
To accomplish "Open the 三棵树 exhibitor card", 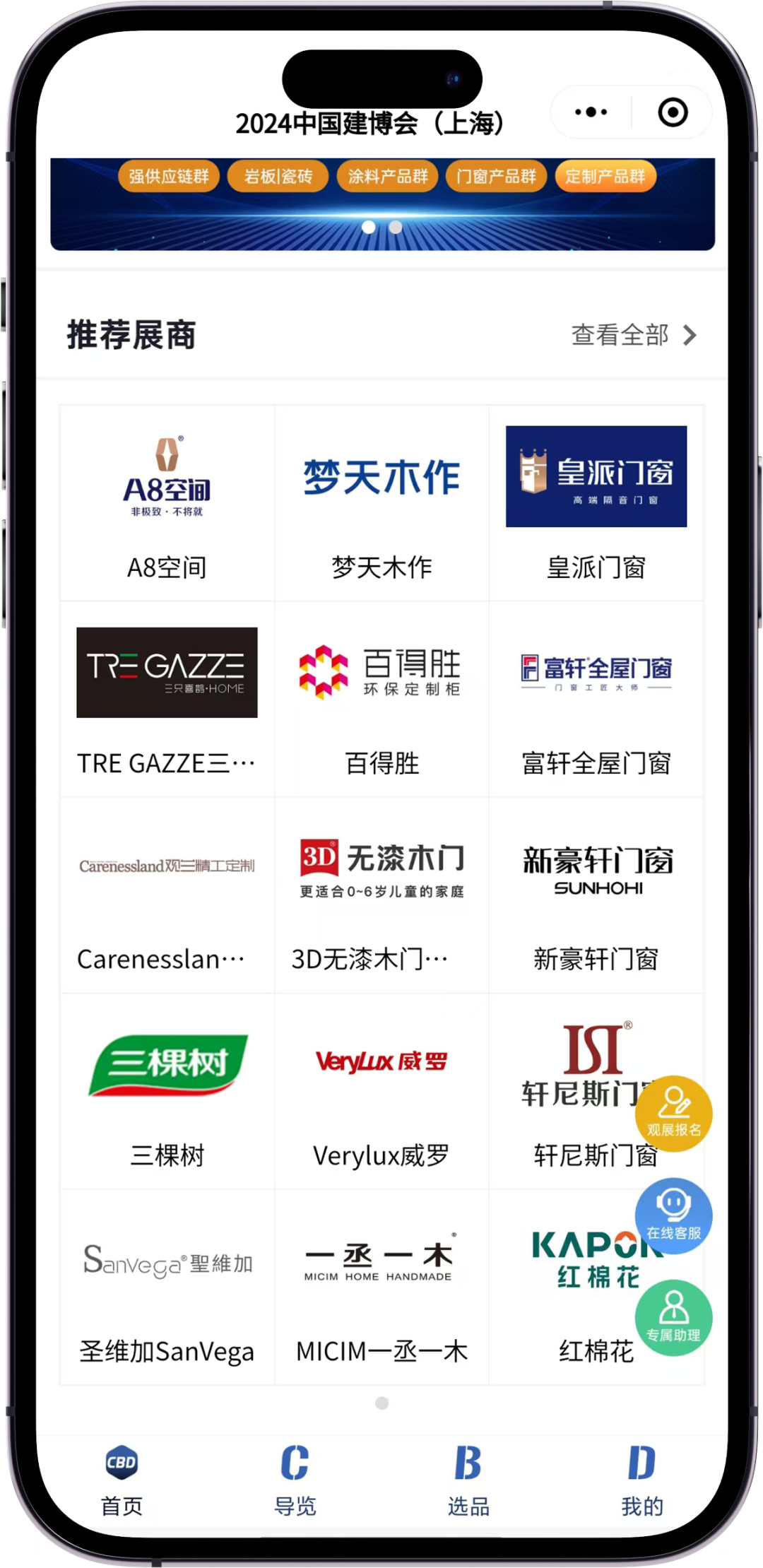I will (167, 1090).
